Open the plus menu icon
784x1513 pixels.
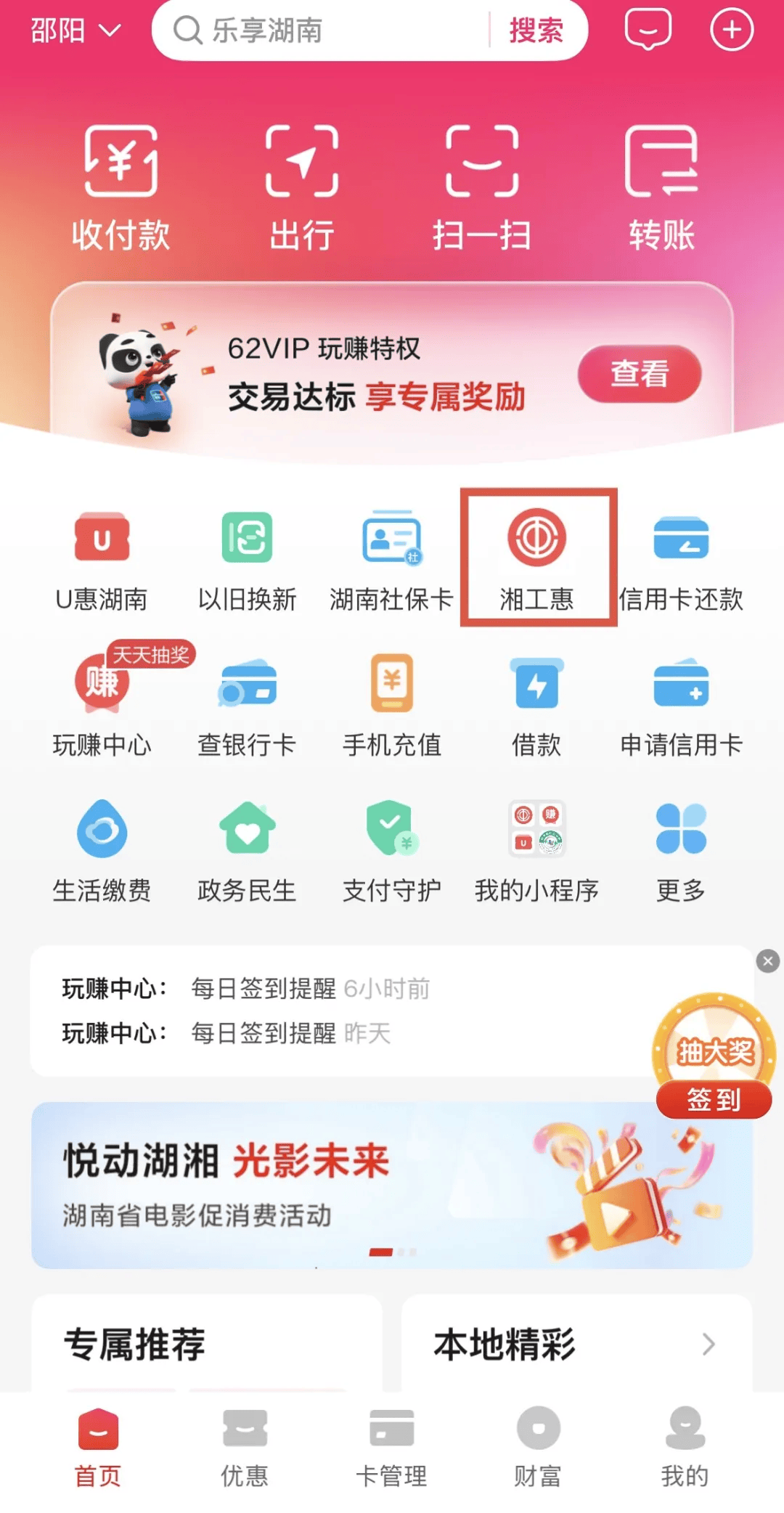click(x=731, y=30)
